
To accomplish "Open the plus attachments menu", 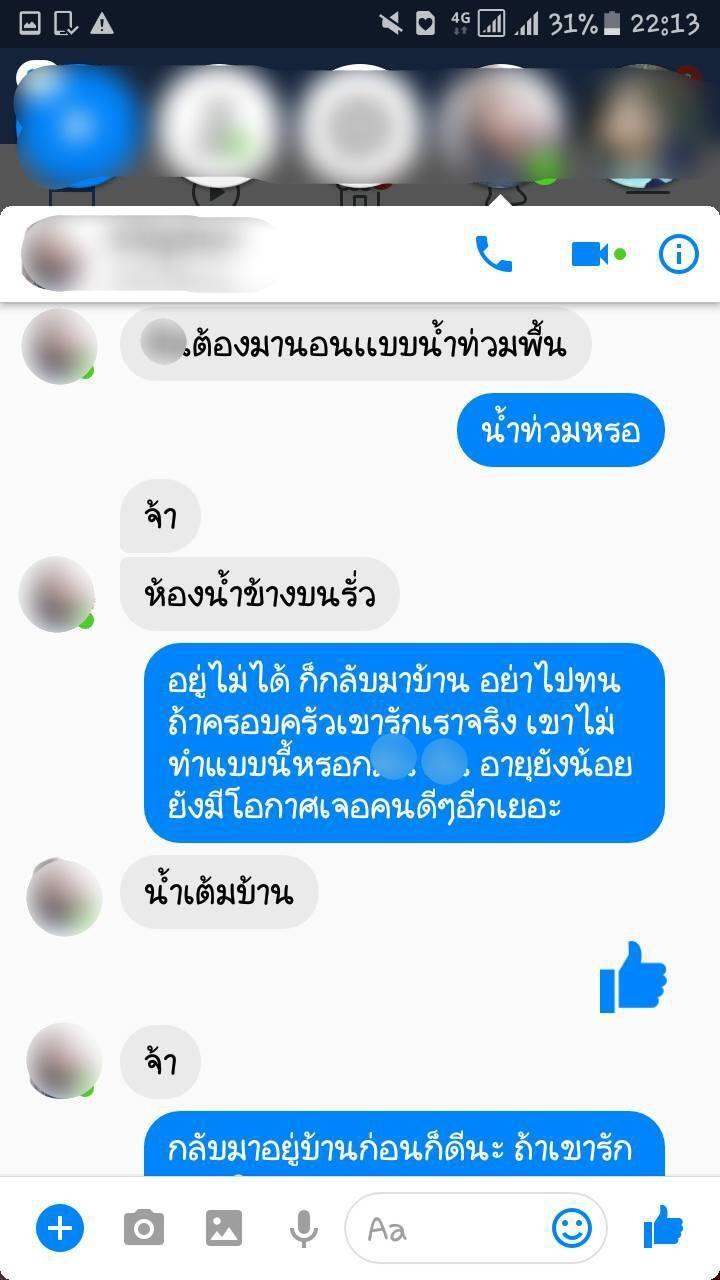I will click(x=60, y=1228).
